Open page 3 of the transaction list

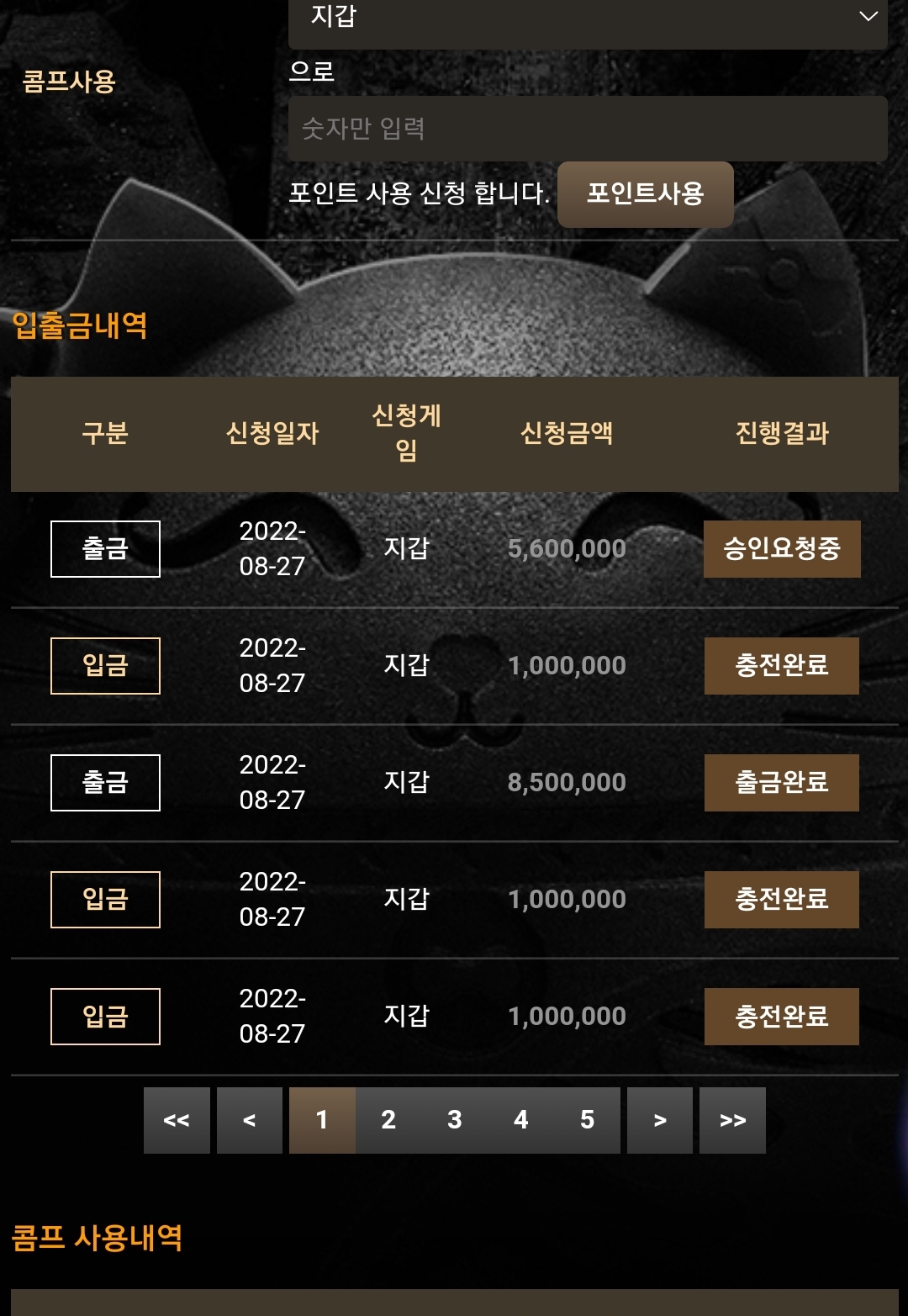tap(455, 1120)
